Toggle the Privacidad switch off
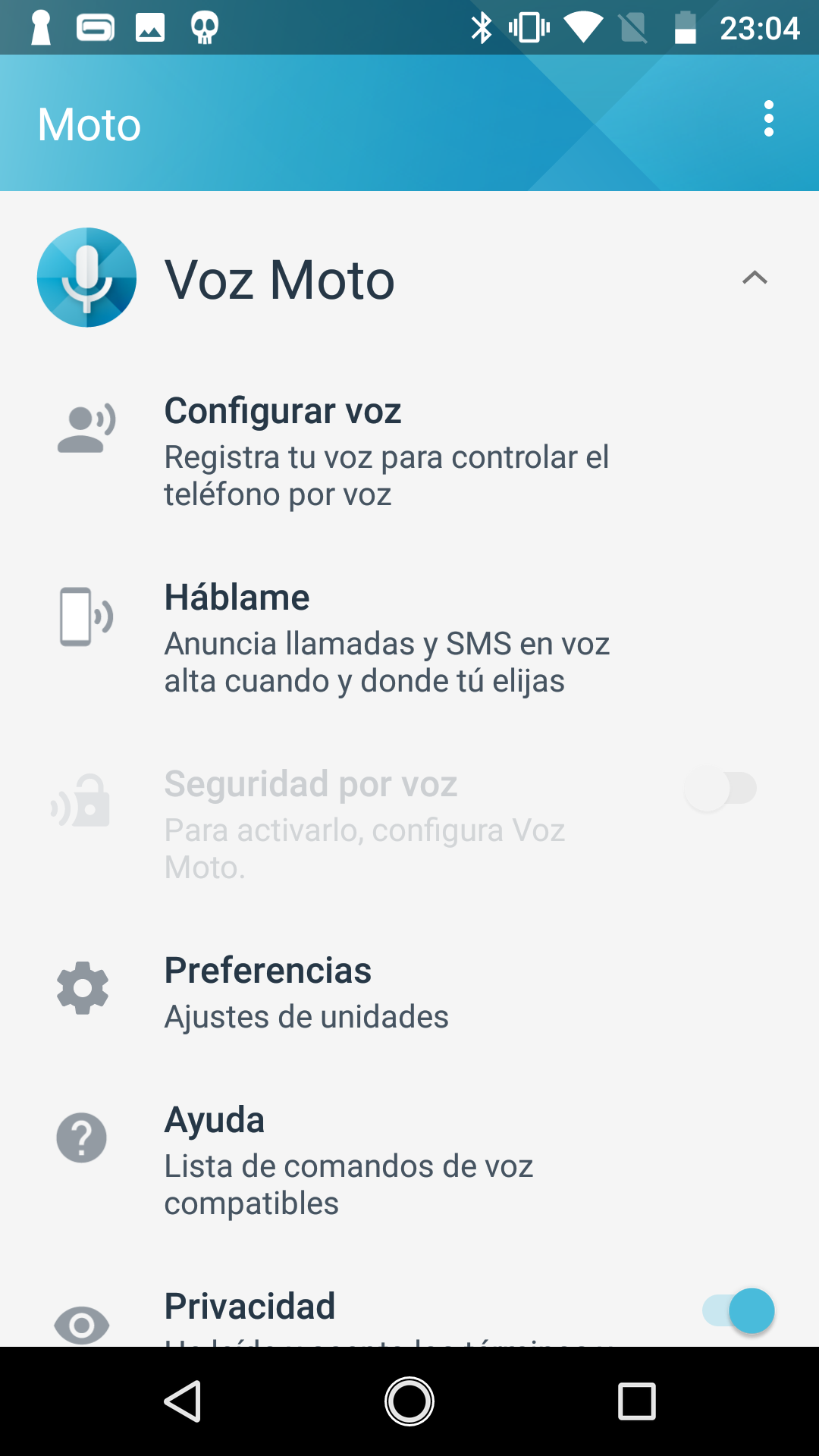Viewport: 819px width, 1456px height. (x=738, y=1310)
